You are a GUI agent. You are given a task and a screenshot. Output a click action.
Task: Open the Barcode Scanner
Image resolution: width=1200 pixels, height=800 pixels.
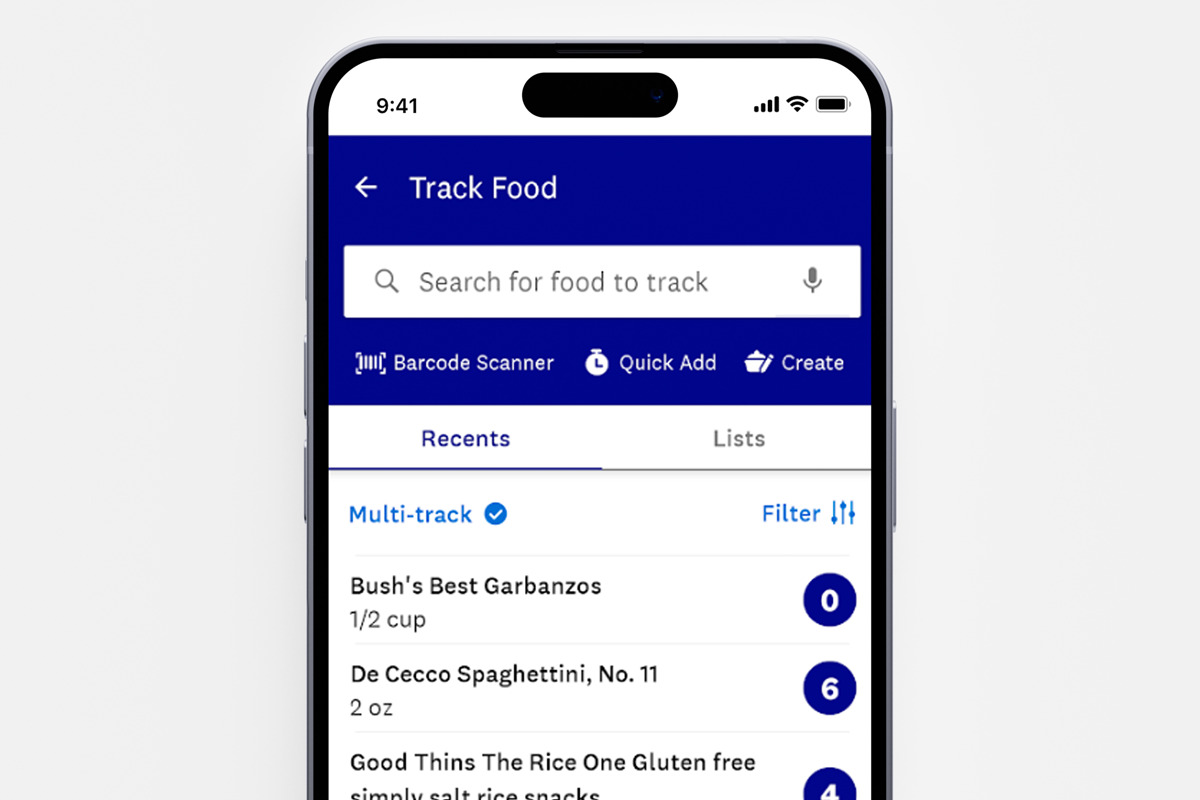[x=455, y=363]
